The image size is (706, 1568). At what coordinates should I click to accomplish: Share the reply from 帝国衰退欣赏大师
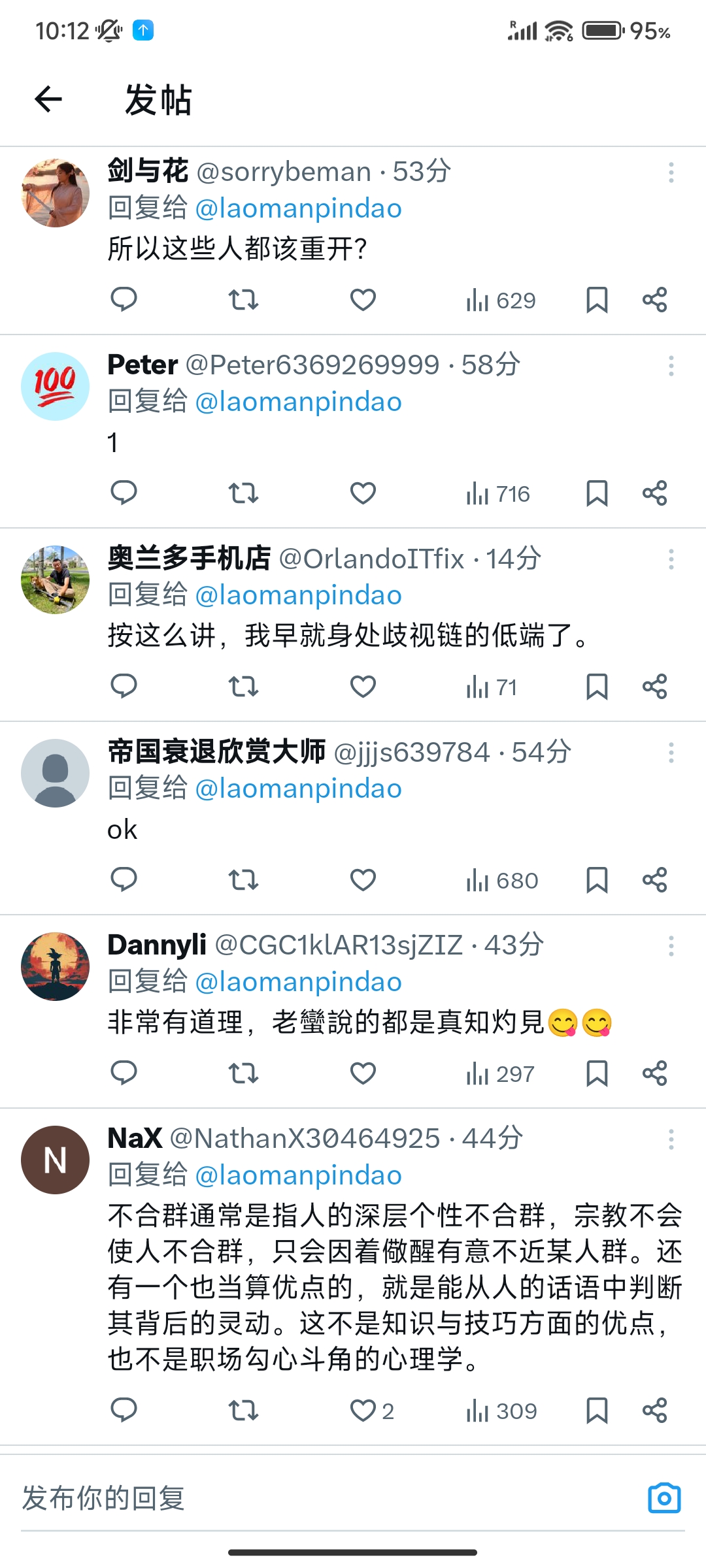pos(654,880)
